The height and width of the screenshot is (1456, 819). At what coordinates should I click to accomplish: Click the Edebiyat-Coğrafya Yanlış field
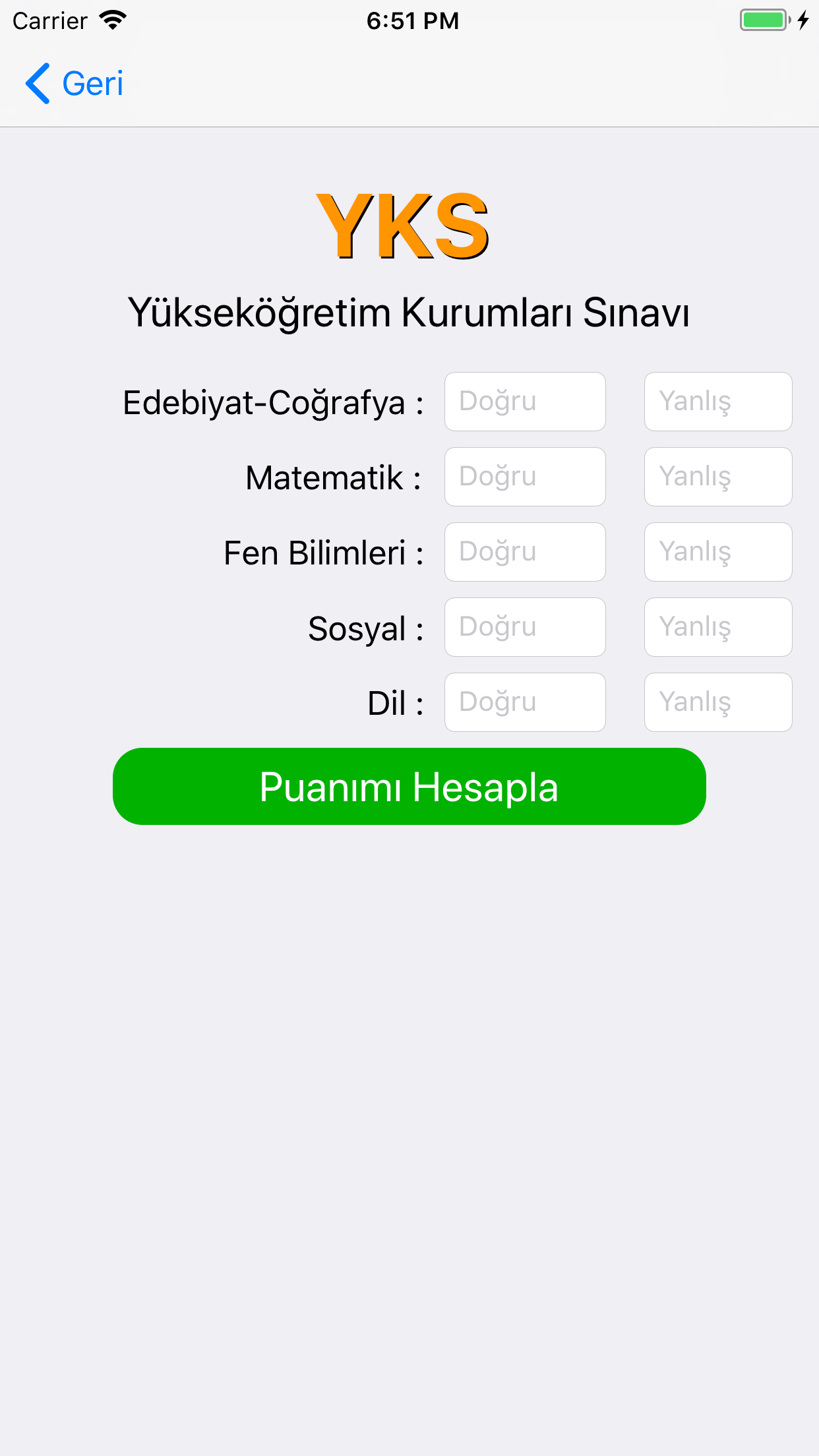pos(718,402)
